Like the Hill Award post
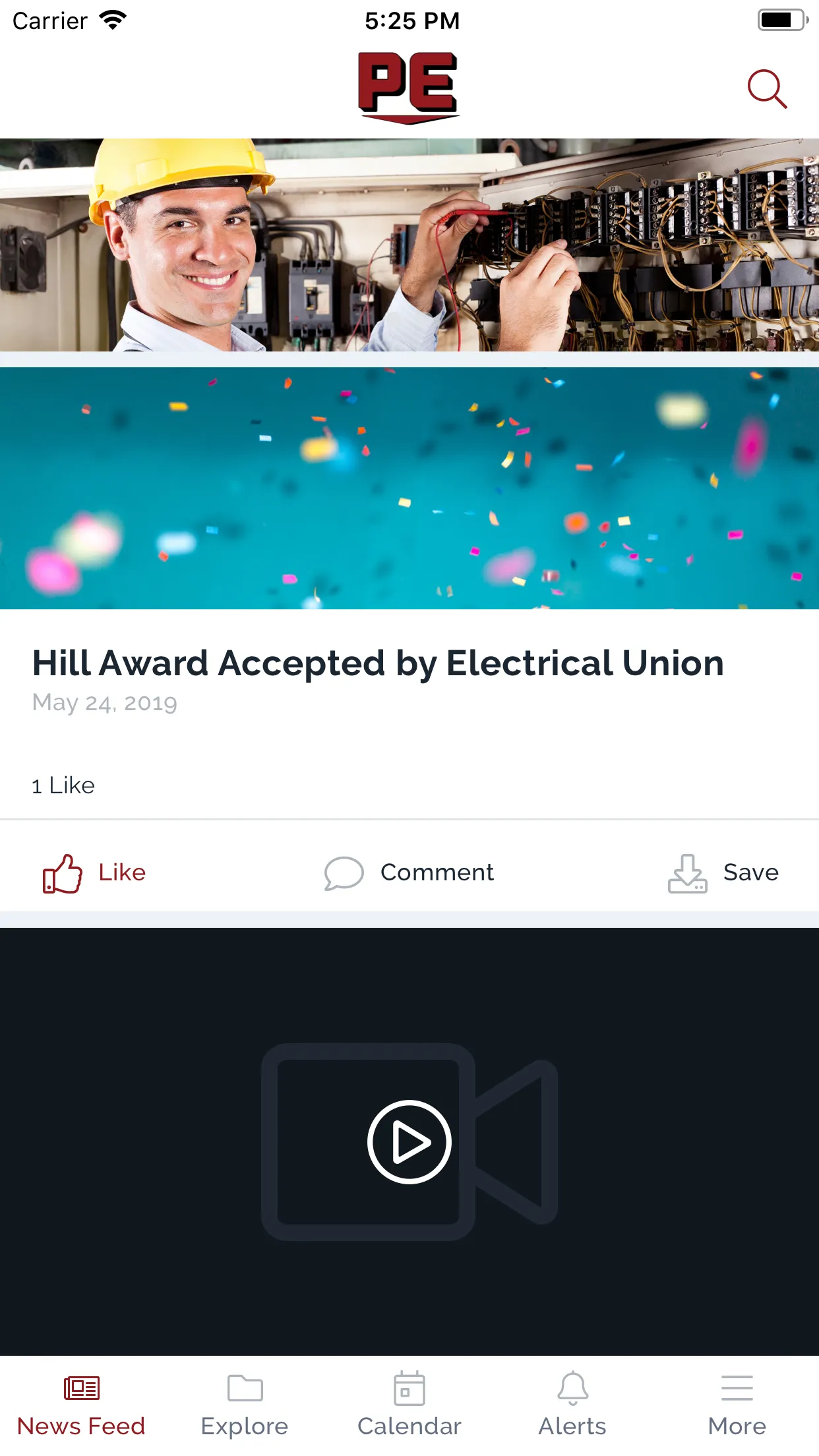 point(94,872)
